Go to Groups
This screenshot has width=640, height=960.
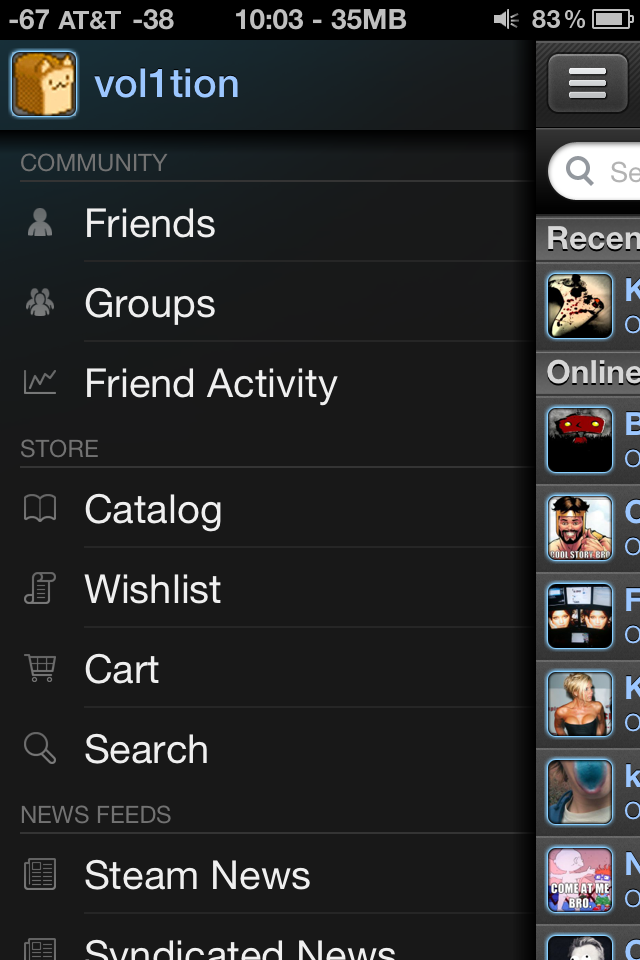[150, 304]
